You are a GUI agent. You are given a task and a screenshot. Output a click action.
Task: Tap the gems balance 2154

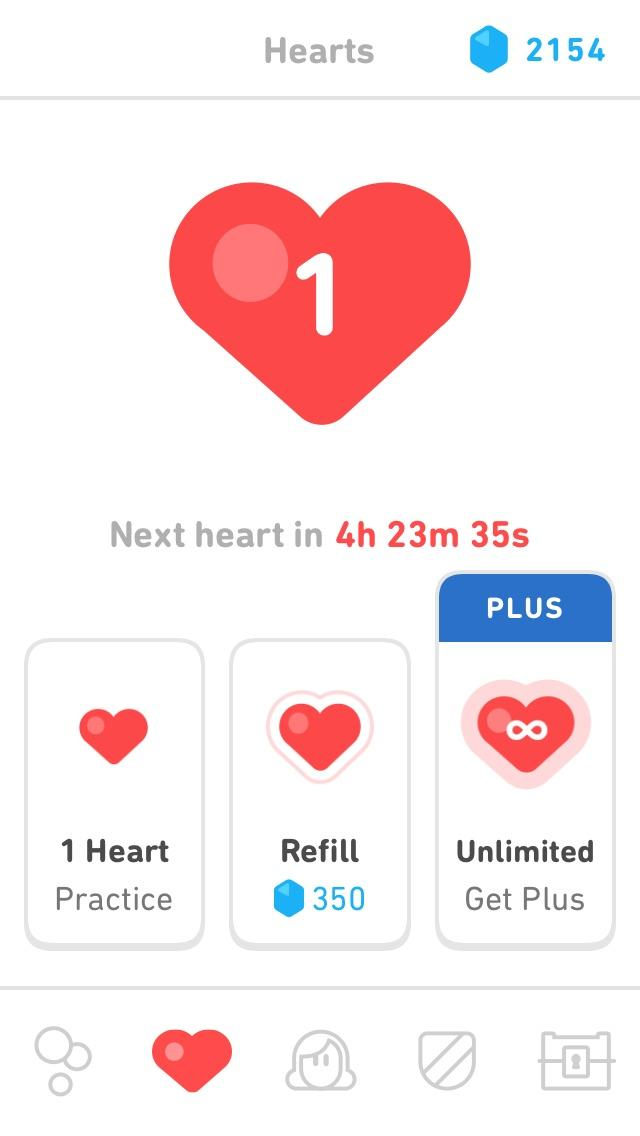click(x=538, y=50)
